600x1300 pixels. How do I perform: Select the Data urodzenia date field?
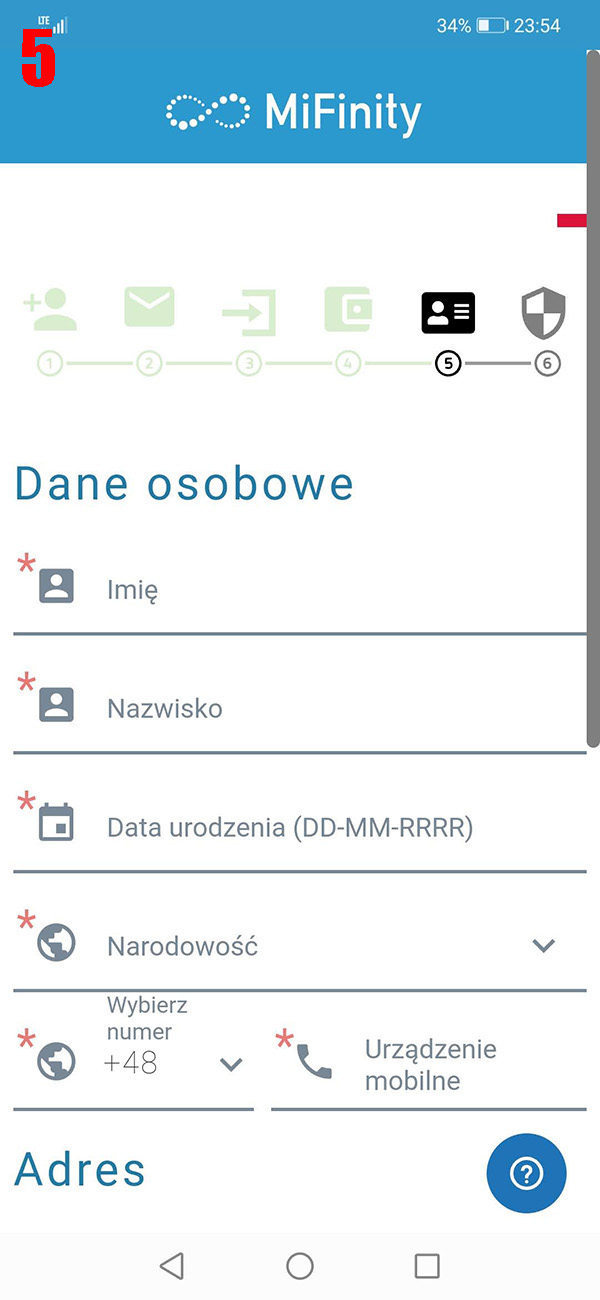330,828
